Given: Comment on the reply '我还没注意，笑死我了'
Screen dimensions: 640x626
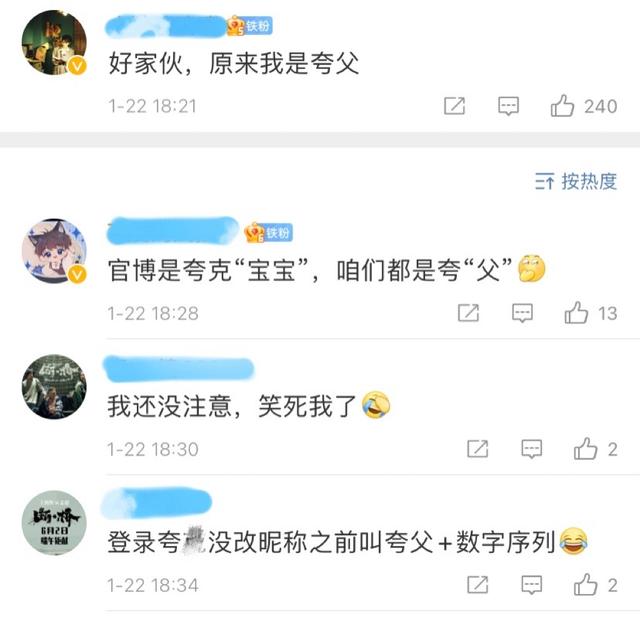Looking at the screenshot, I should pyautogui.click(x=532, y=449).
